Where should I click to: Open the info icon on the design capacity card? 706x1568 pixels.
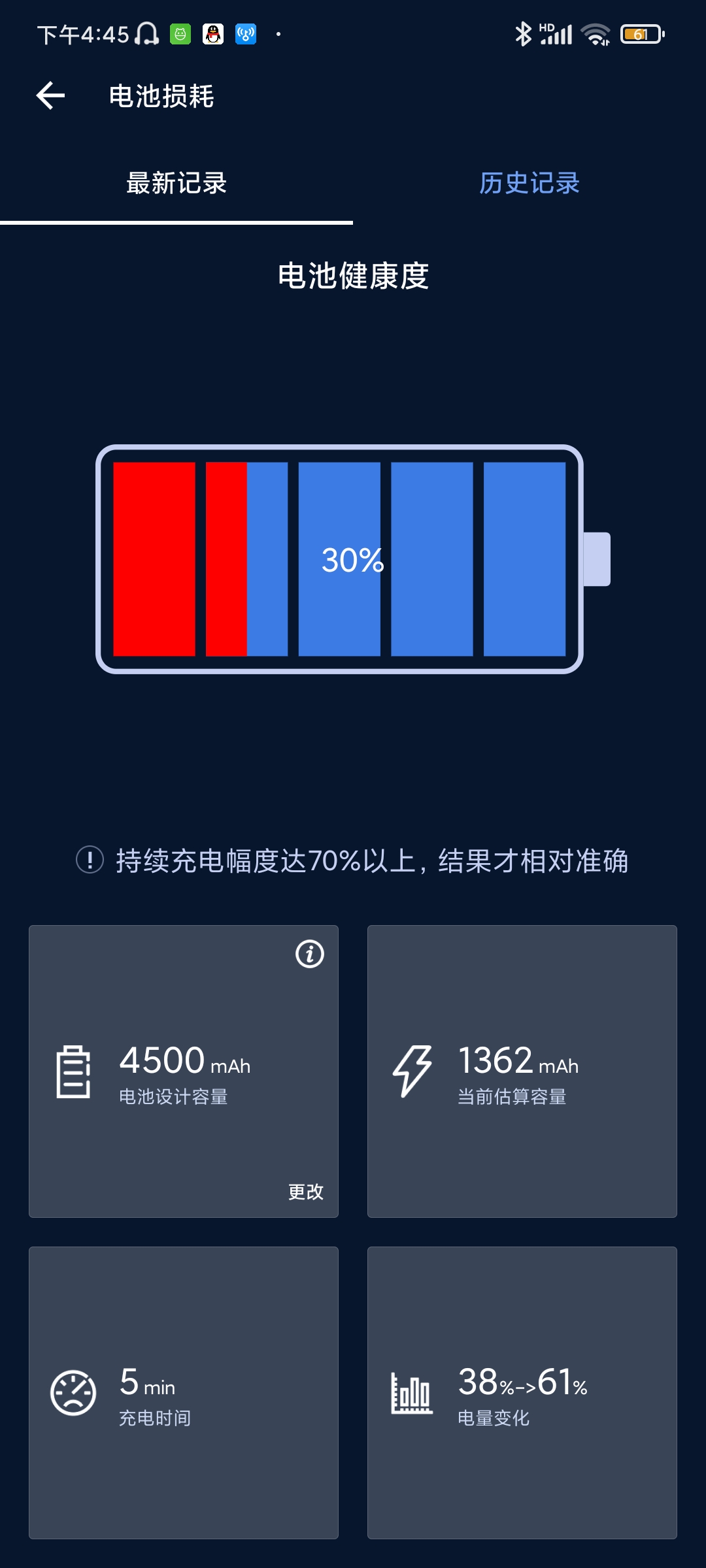310,955
